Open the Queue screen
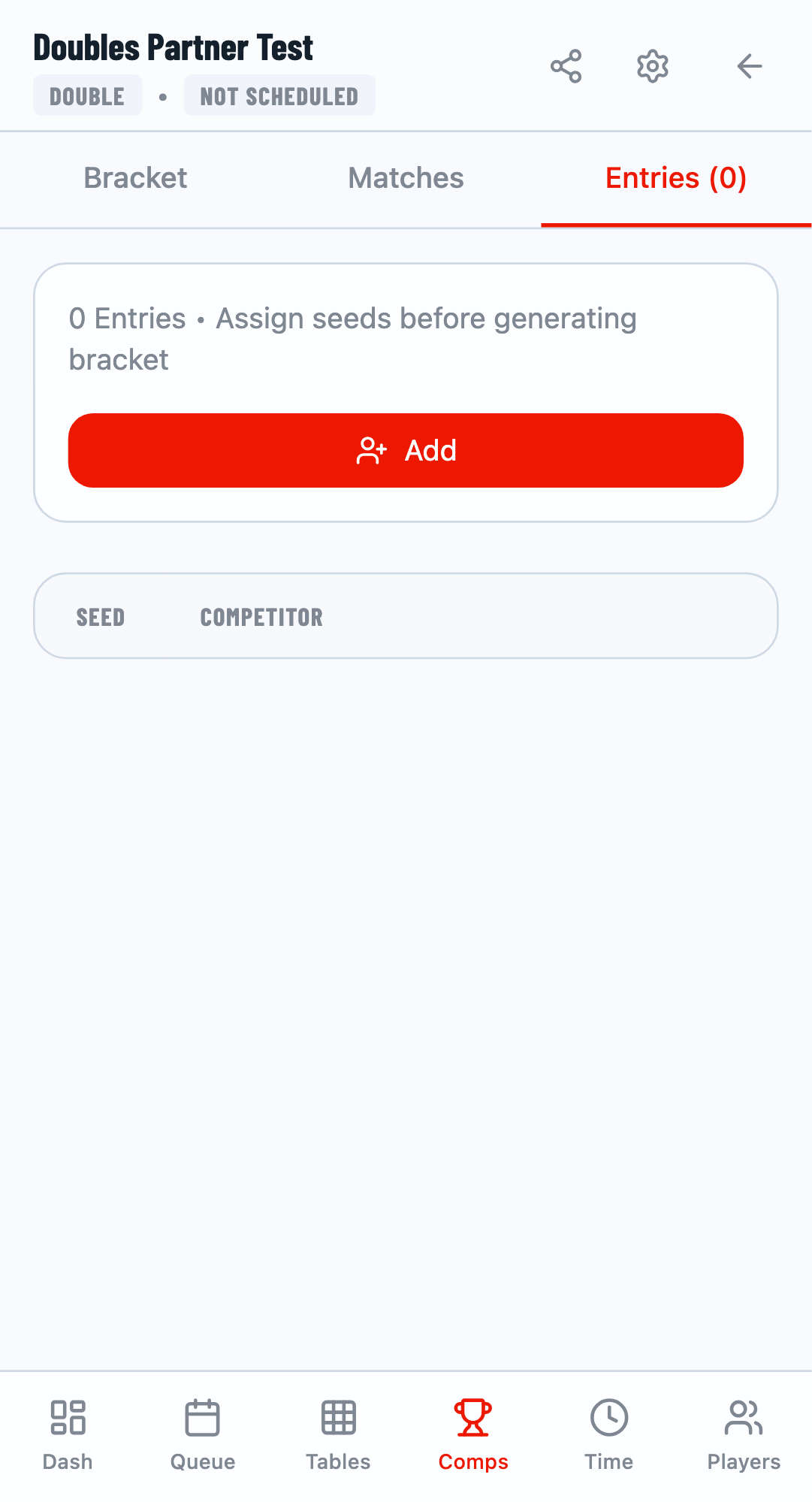Viewport: 812px width, 1502px height. coord(202,1434)
